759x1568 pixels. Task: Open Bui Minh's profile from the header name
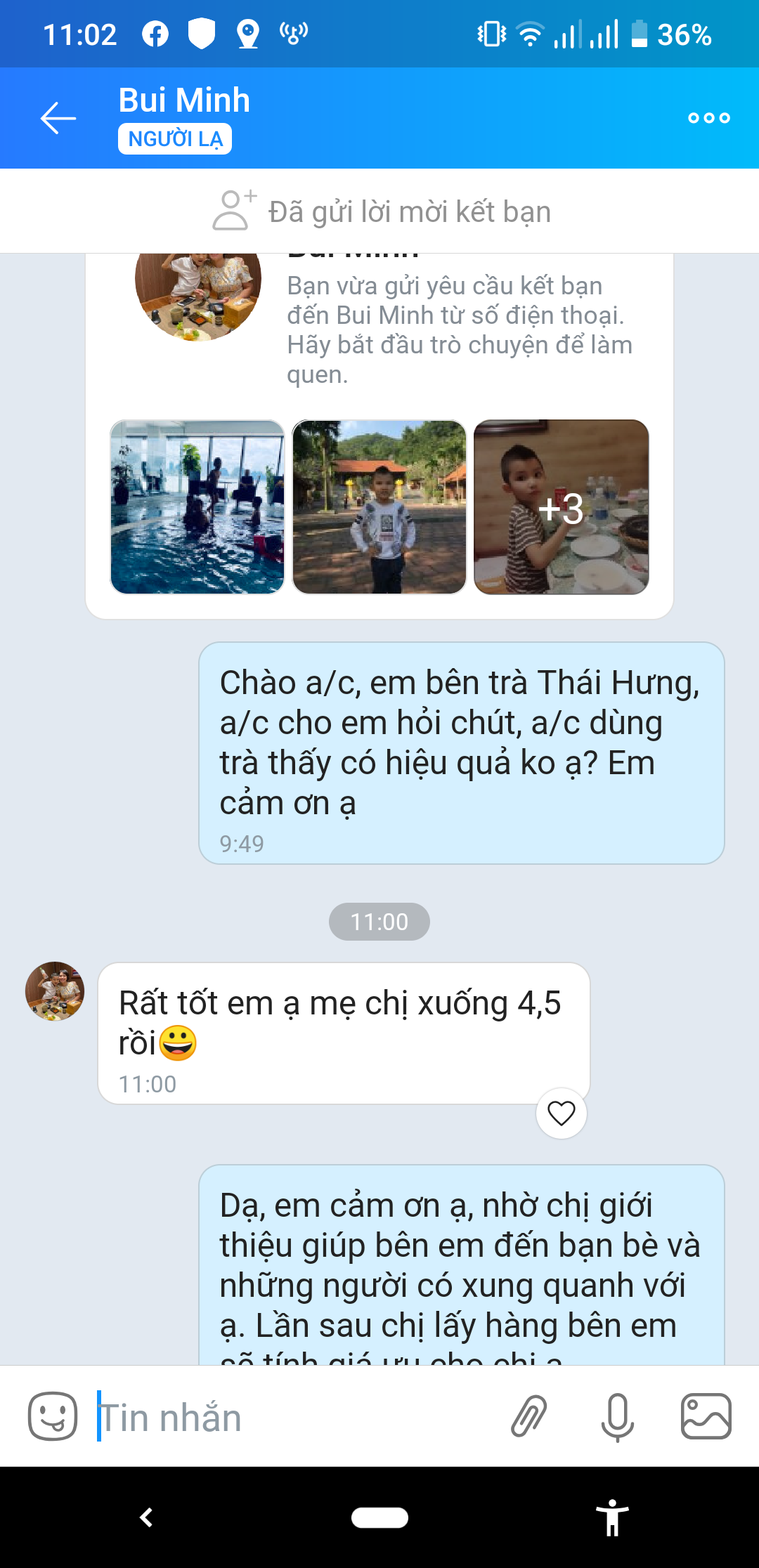coord(184,100)
